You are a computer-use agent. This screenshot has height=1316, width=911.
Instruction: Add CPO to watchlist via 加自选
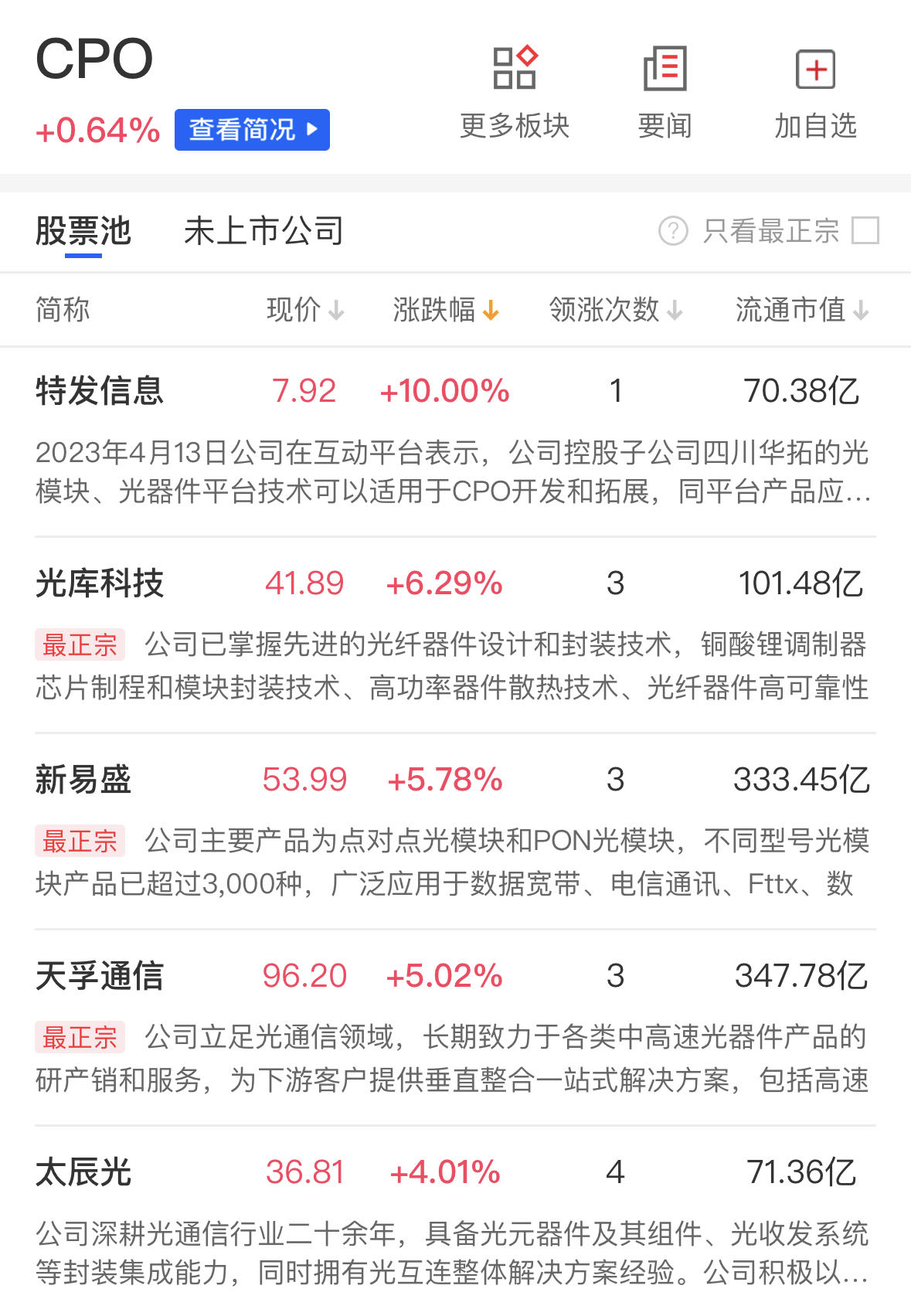(x=815, y=93)
